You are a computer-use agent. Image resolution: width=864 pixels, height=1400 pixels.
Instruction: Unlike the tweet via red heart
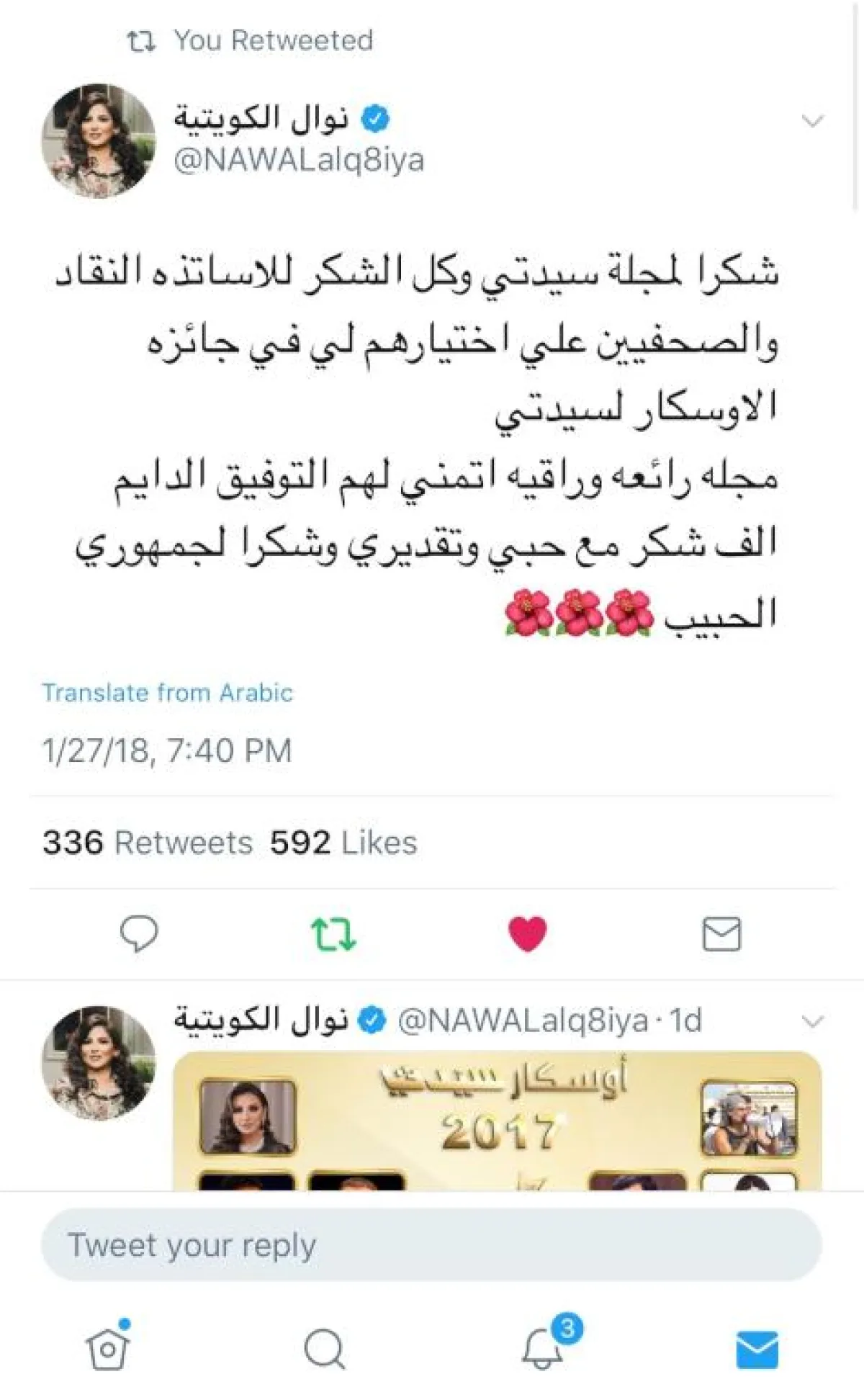point(527,933)
